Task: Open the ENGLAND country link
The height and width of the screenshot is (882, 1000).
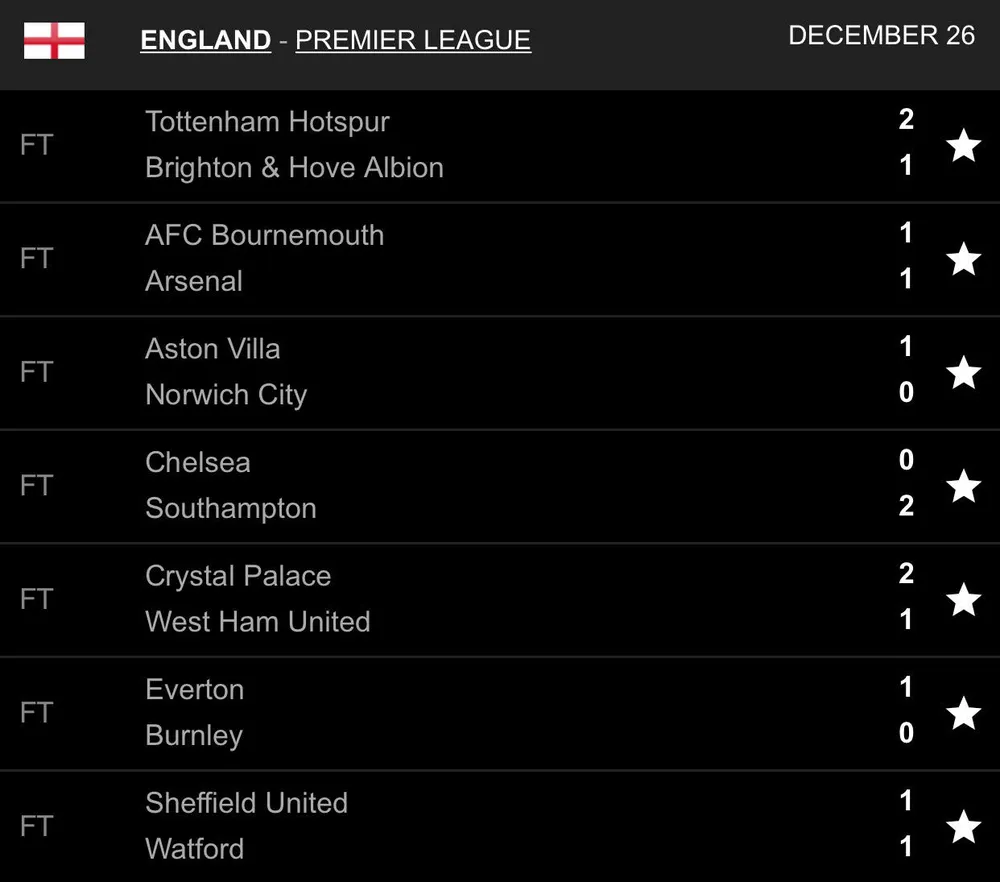Action: pos(205,40)
